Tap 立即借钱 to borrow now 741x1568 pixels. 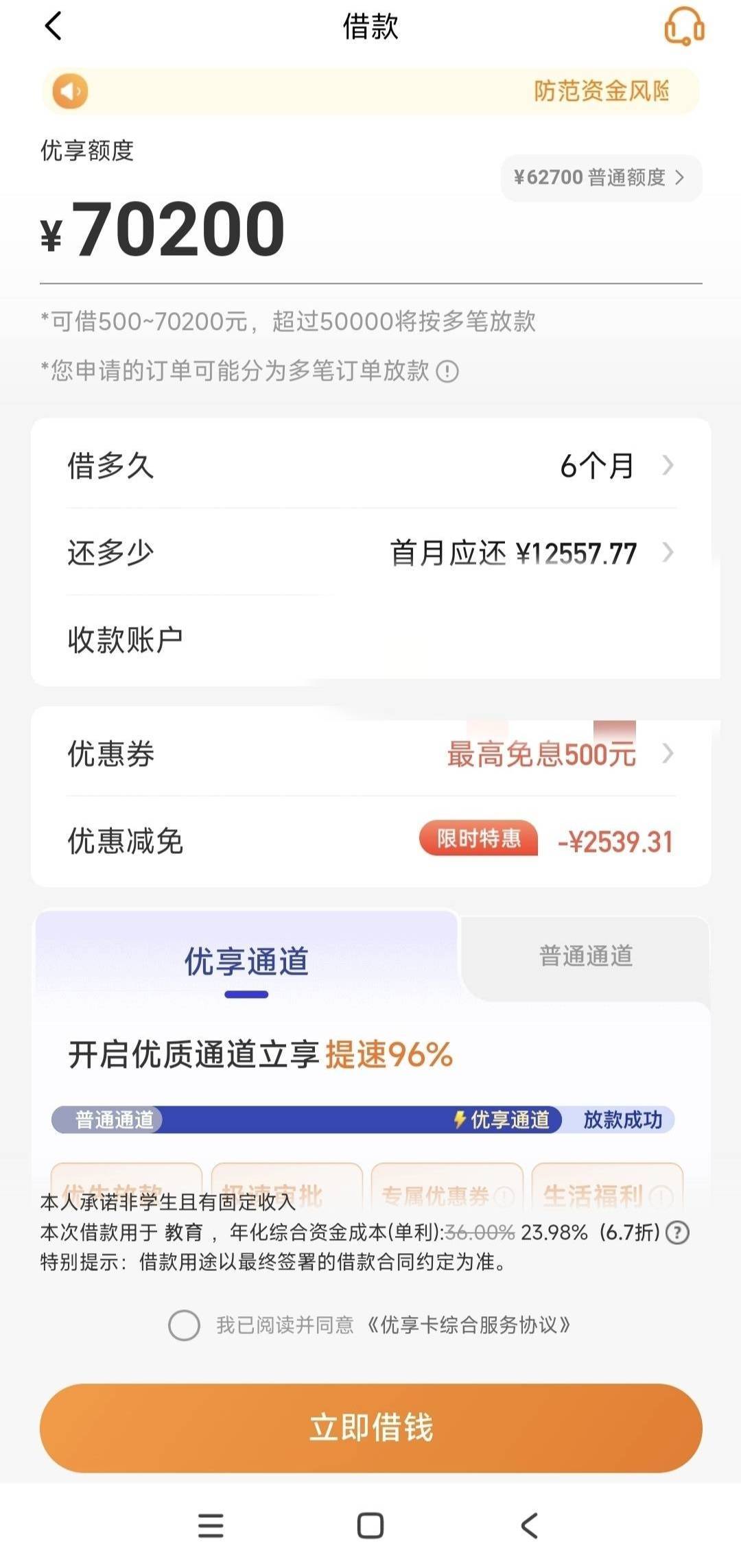pyautogui.click(x=370, y=1427)
